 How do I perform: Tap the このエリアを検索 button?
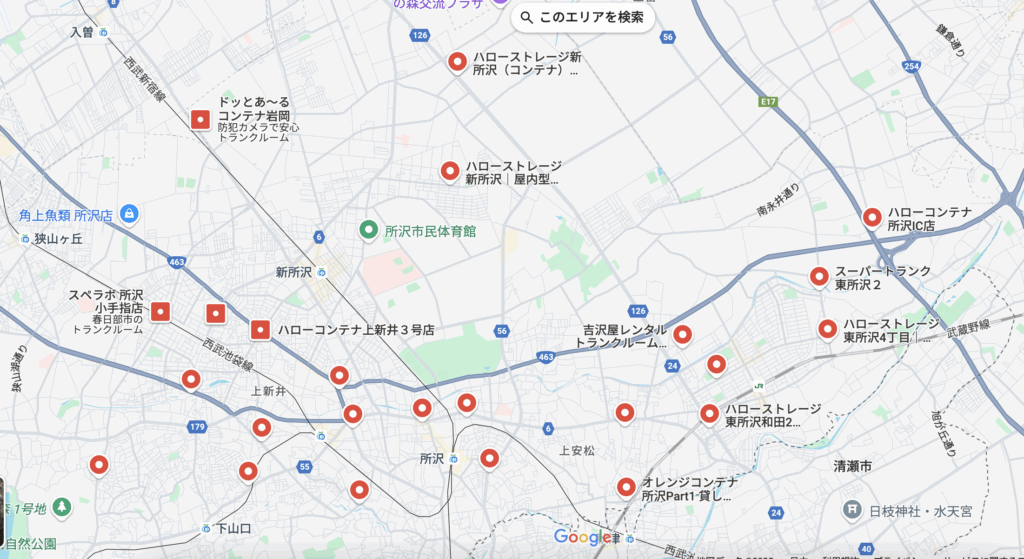click(582, 17)
